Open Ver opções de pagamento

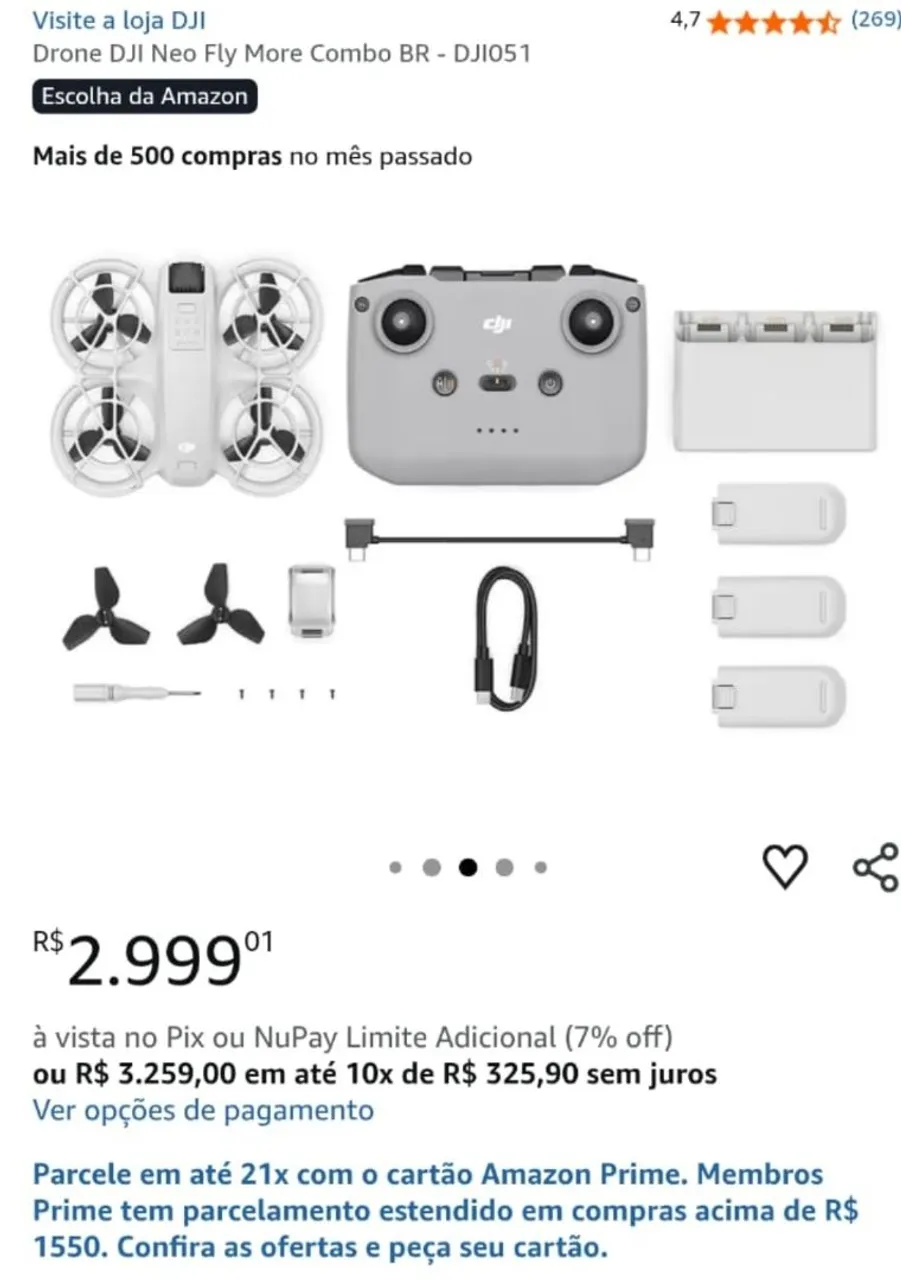point(203,1110)
